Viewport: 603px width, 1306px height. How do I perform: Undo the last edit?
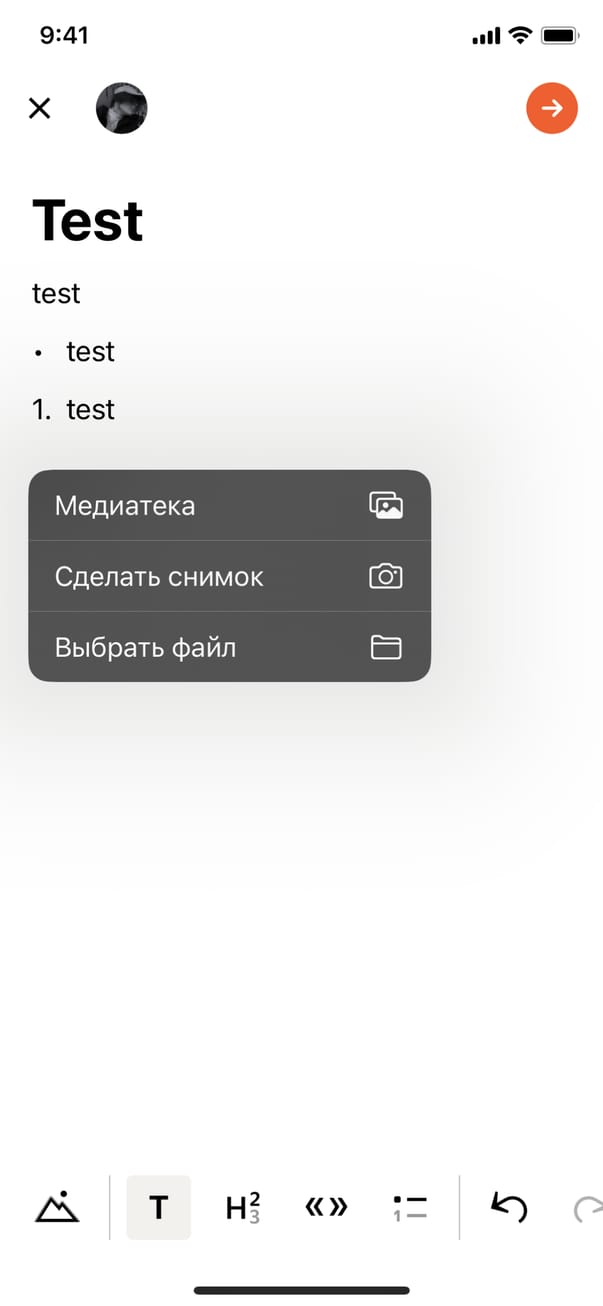click(508, 1208)
